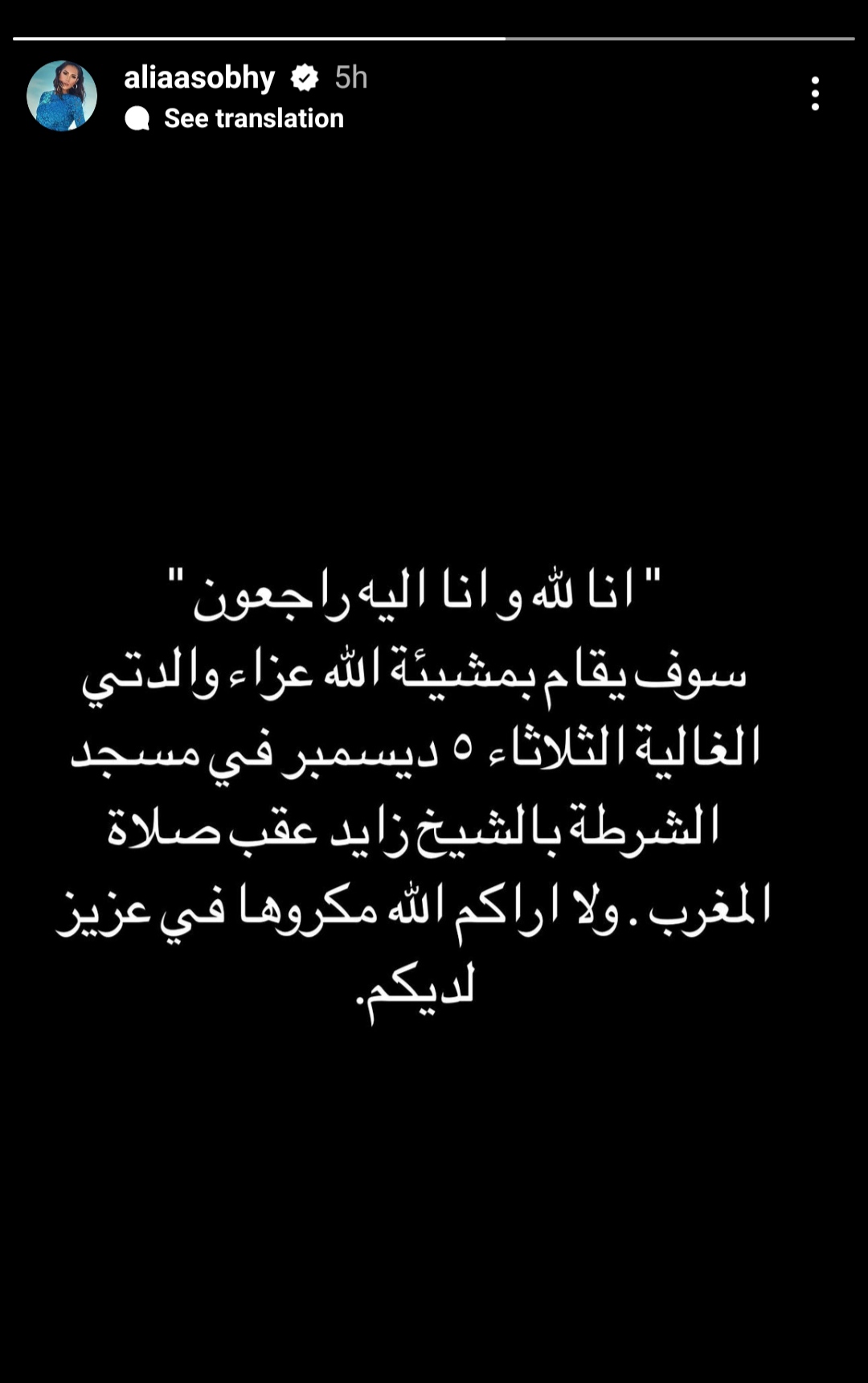Screen dimensions: 868x1383
Task: Tap See translation
Action: coord(252,118)
